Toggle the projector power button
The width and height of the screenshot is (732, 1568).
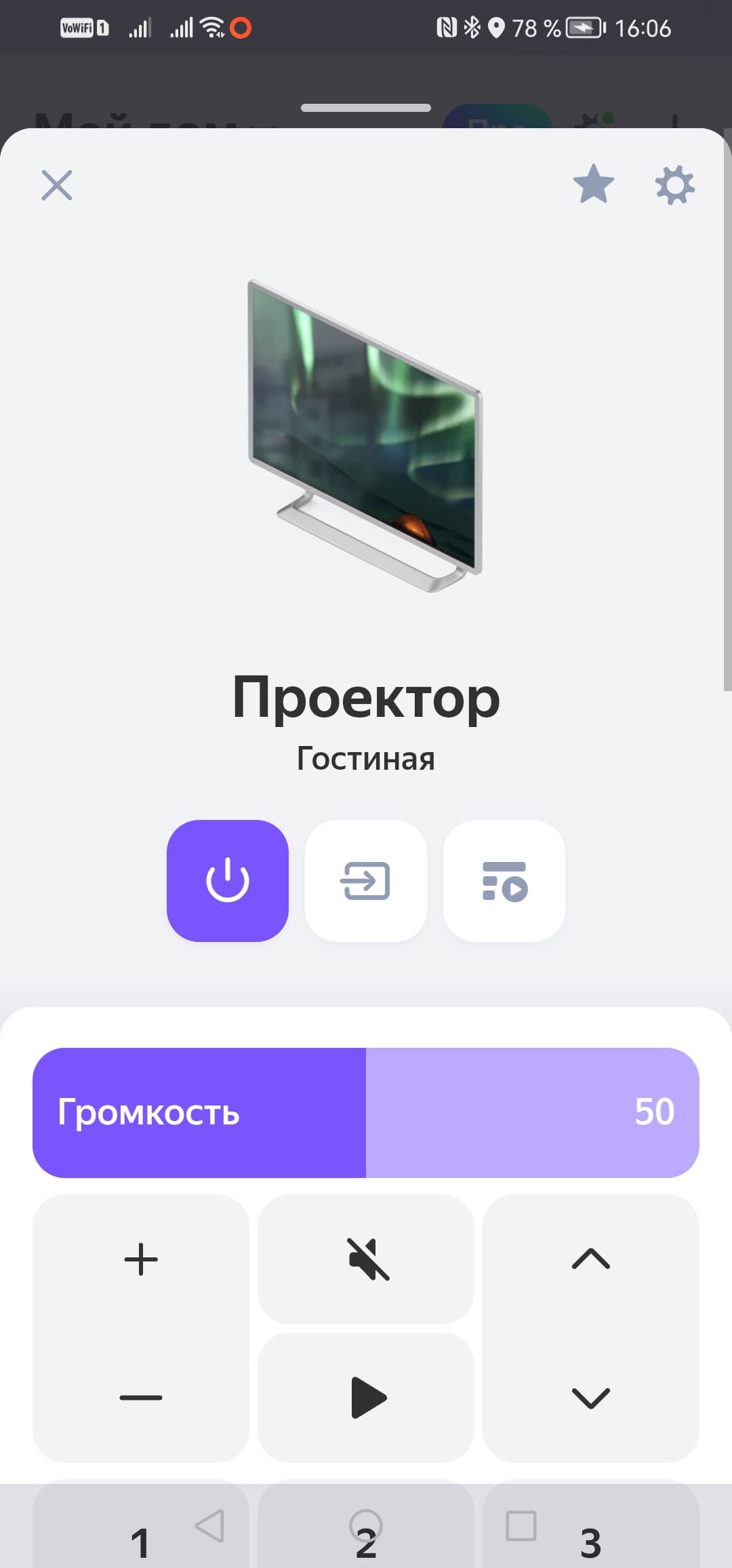click(228, 880)
